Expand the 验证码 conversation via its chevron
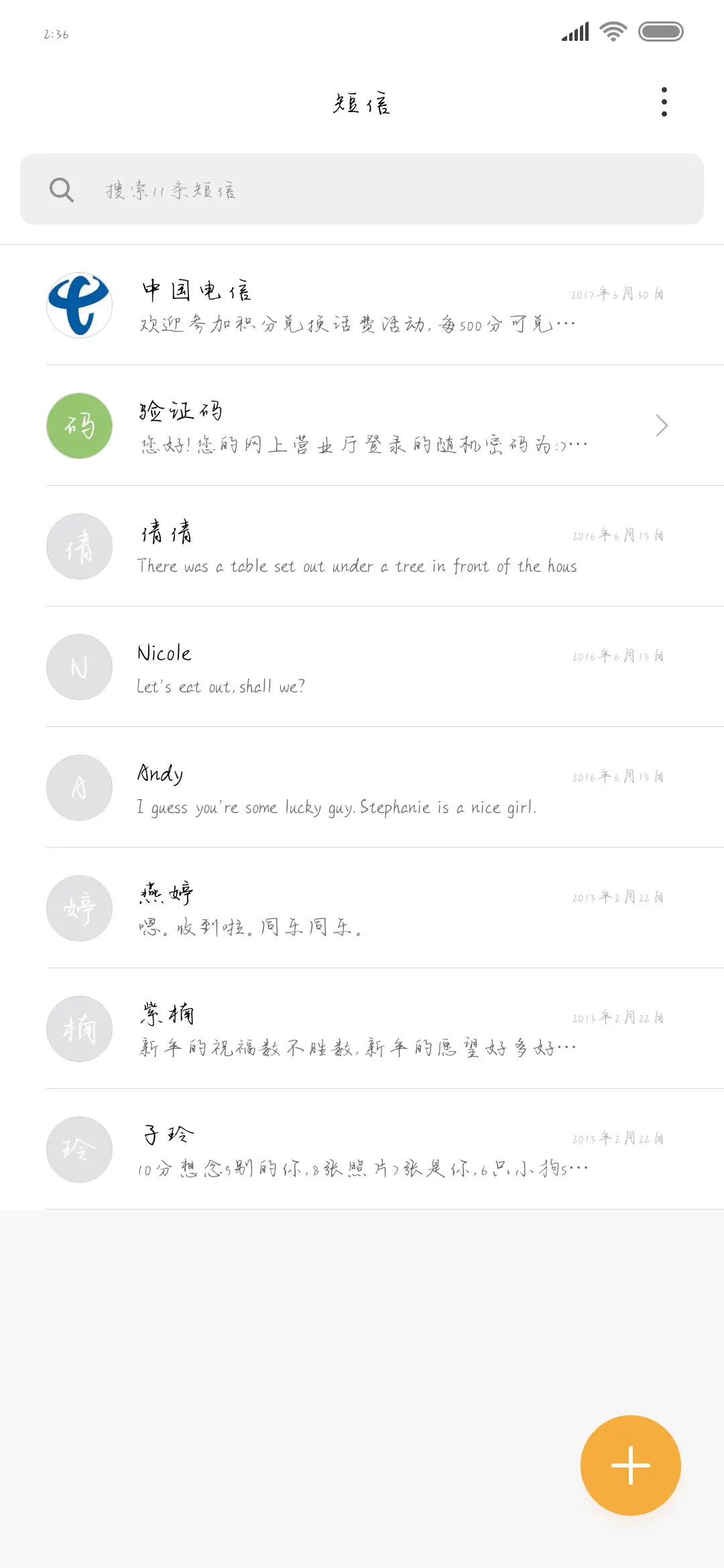The width and height of the screenshot is (724, 1568). pos(661,426)
